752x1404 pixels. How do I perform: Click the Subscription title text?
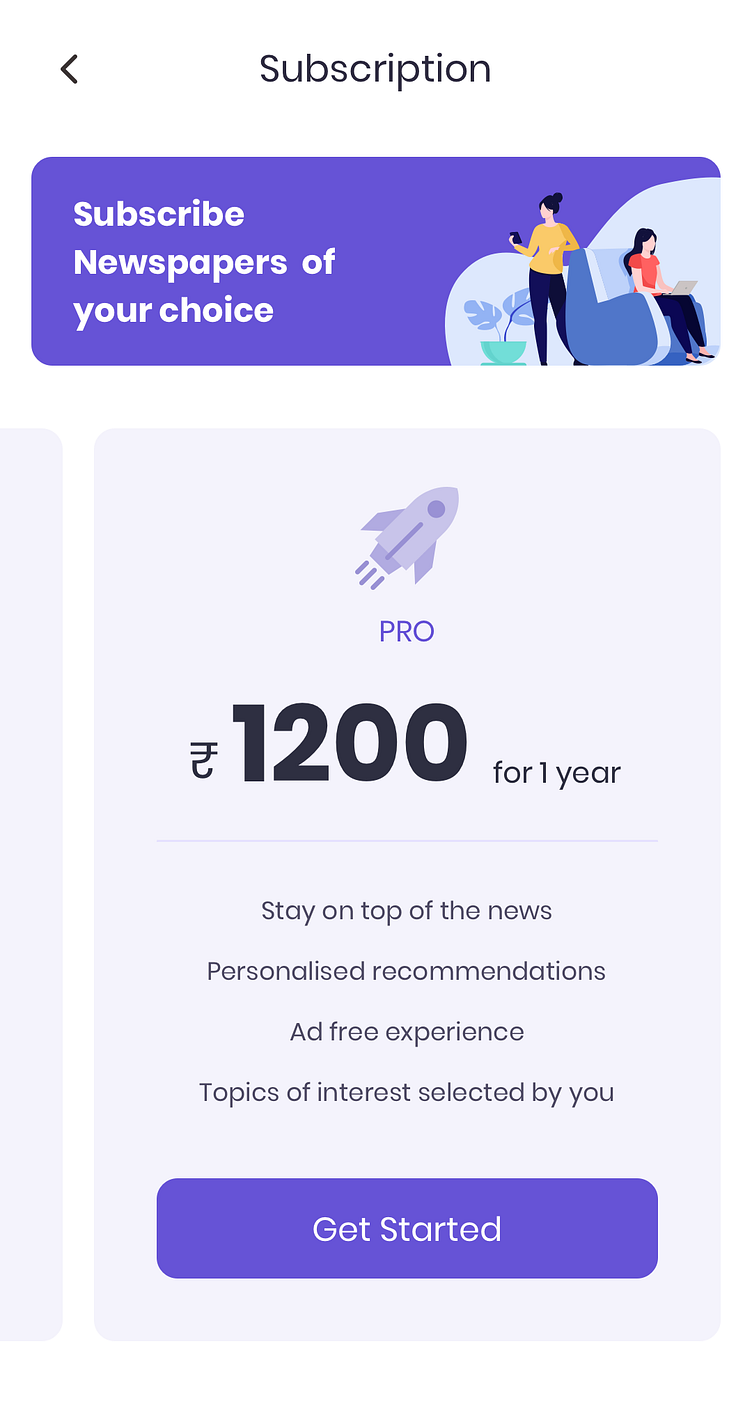pos(375,68)
